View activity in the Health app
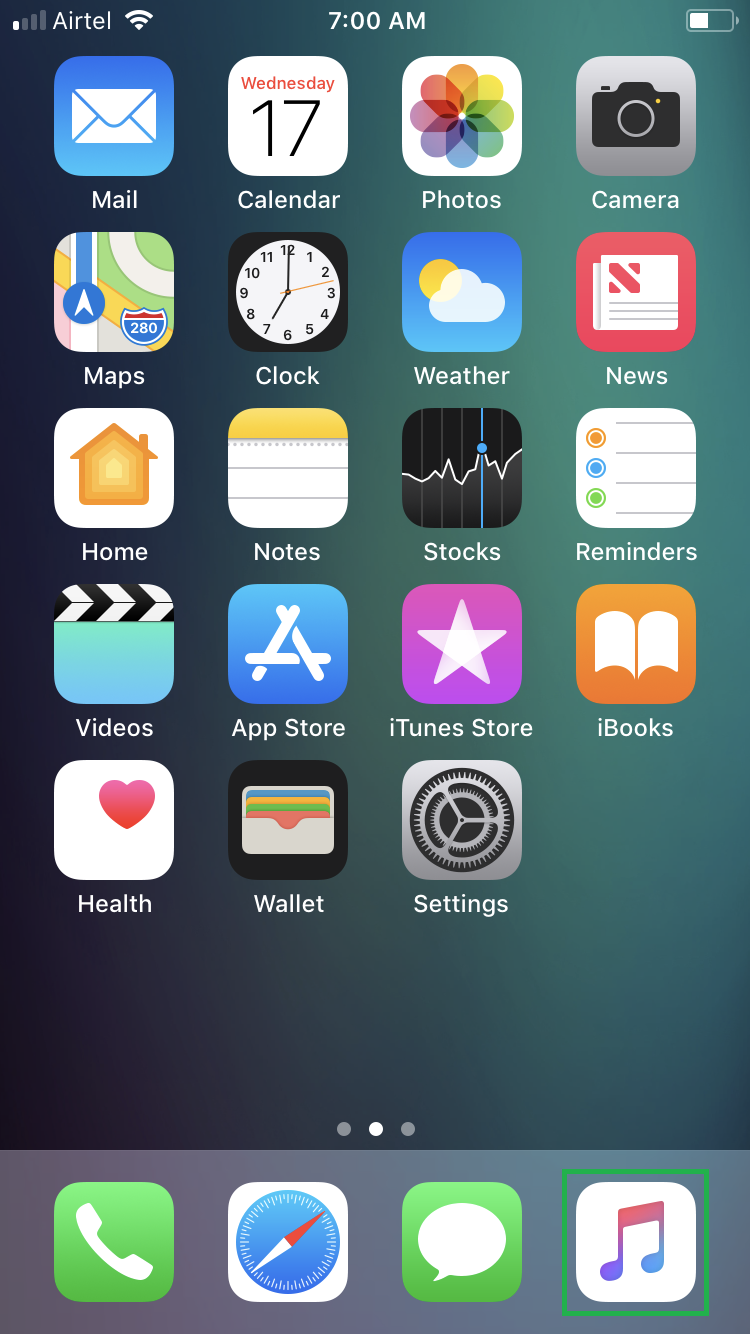 114,820
